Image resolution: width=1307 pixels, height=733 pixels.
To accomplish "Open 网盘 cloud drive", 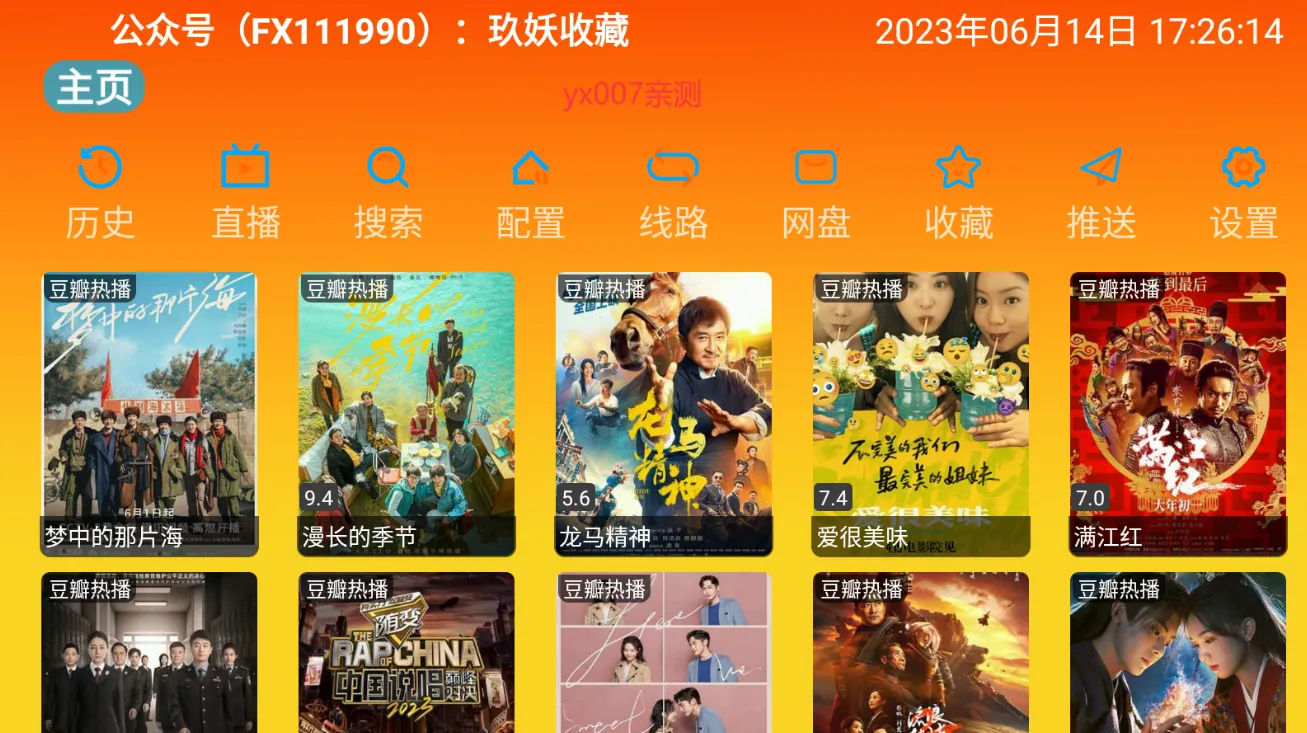I will (x=816, y=192).
